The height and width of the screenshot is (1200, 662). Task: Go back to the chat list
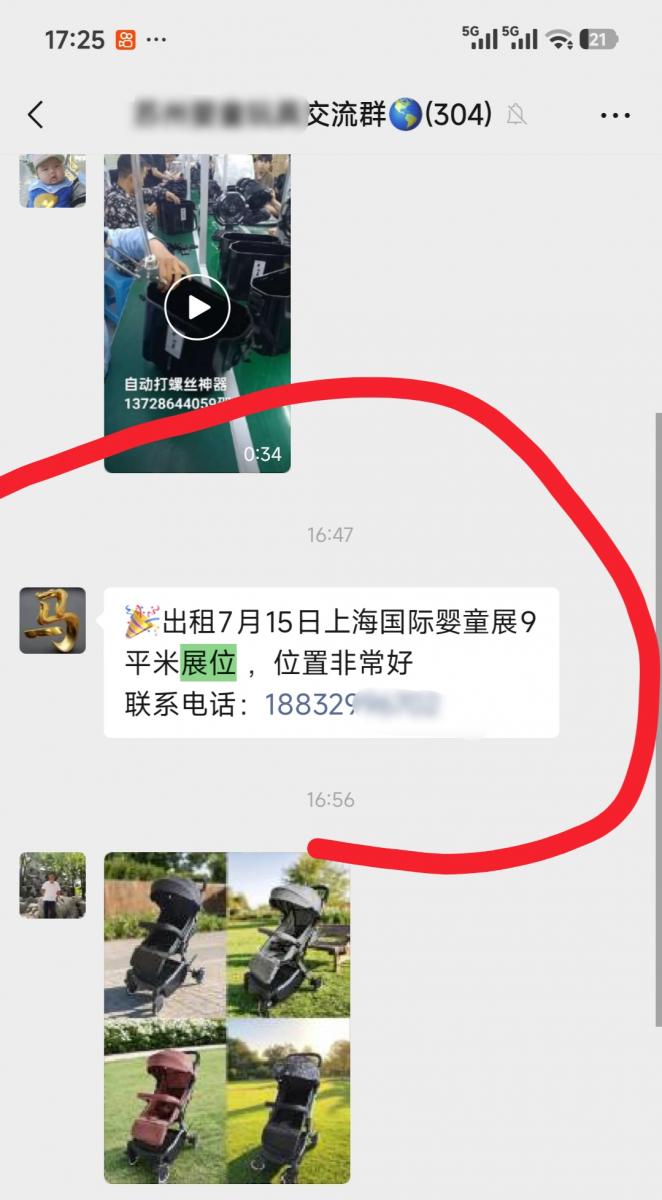(36, 115)
